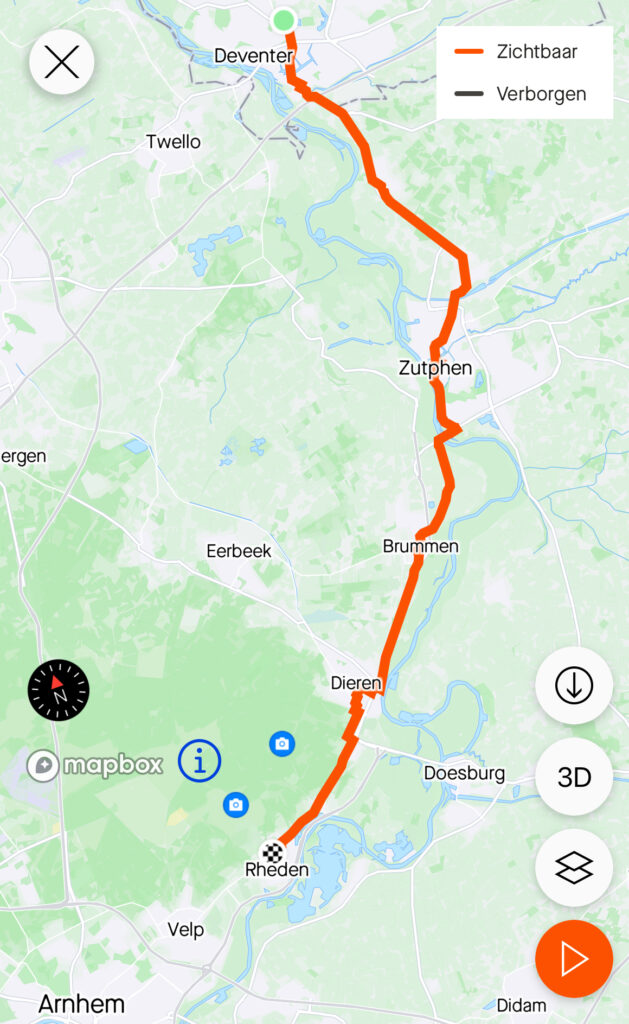Switch map to 3D view
Viewport: 629px width, 1024px height.
(573, 776)
